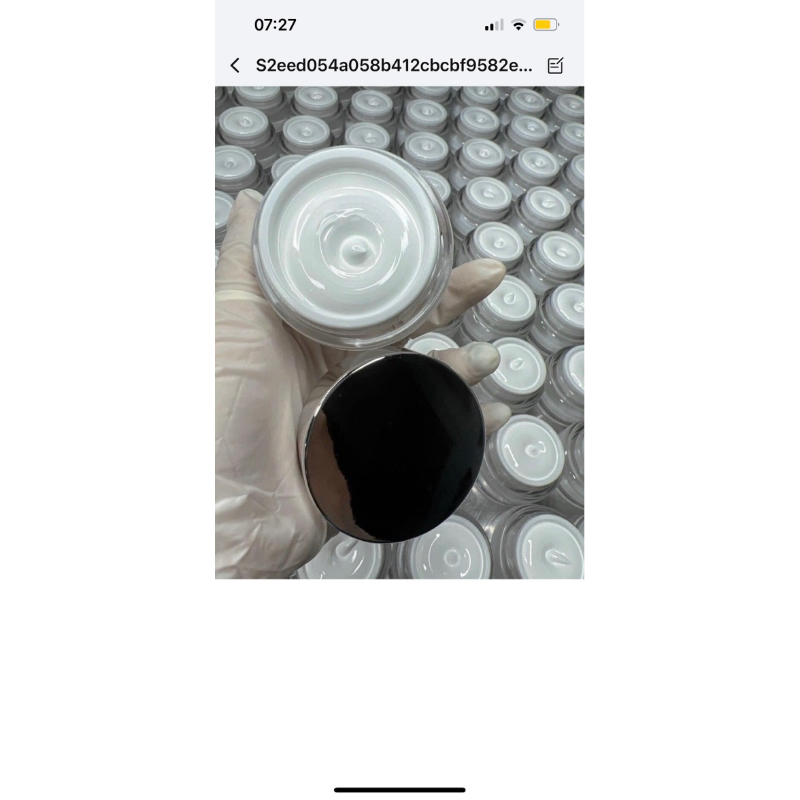Open the edit markup icon
The image size is (800, 800).
[556, 66]
